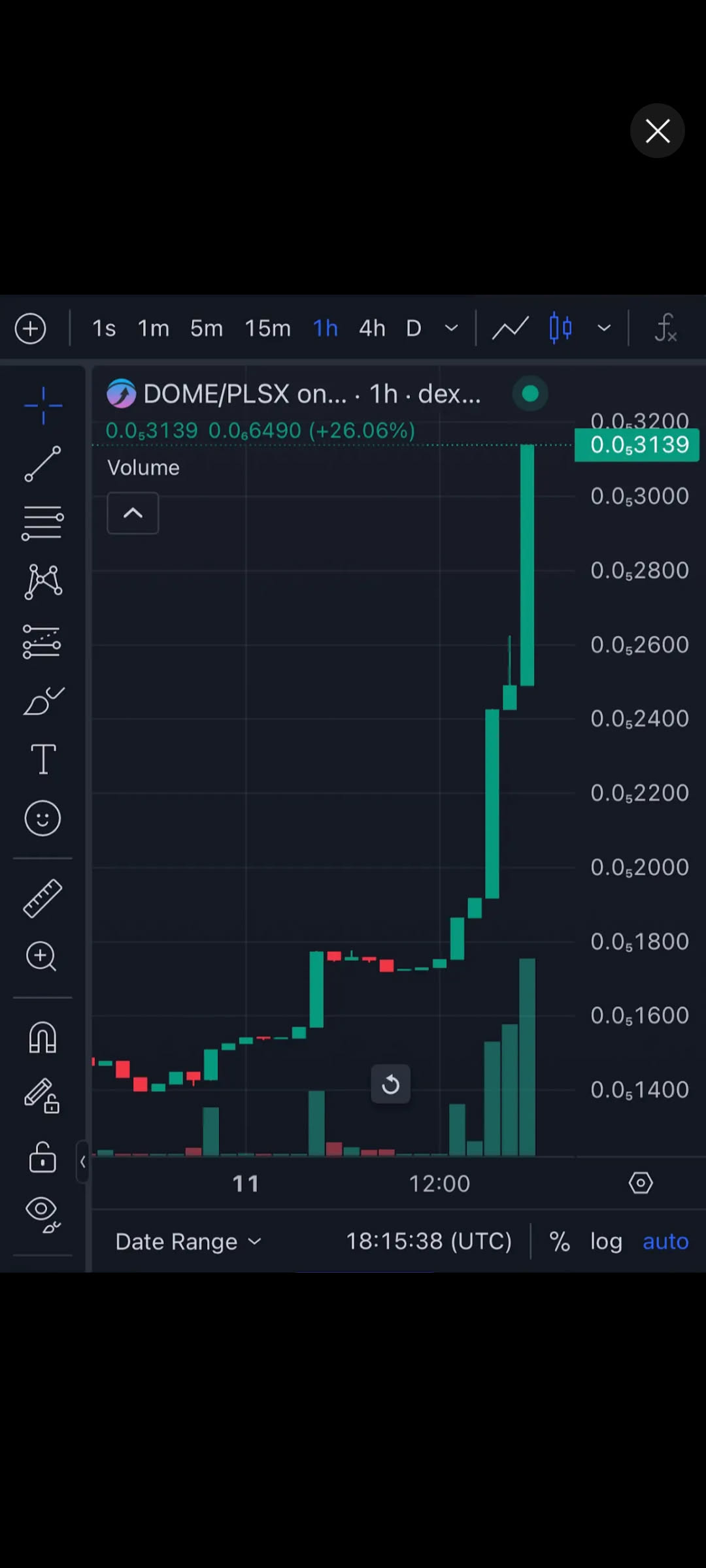This screenshot has width=706, height=1568.
Task: Choose the text annotation tool
Action: [43, 759]
